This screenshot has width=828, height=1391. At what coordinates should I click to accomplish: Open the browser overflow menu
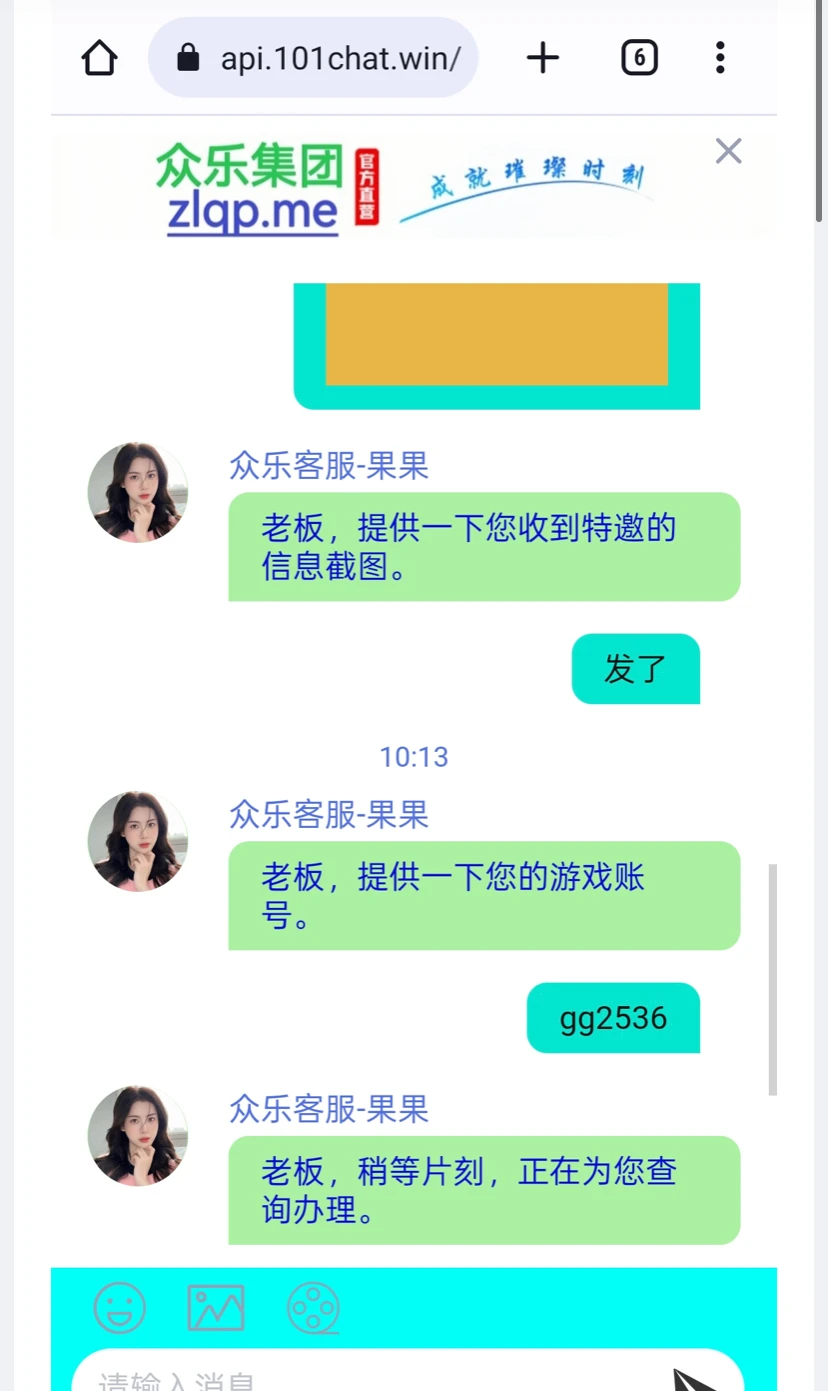pyautogui.click(x=720, y=58)
